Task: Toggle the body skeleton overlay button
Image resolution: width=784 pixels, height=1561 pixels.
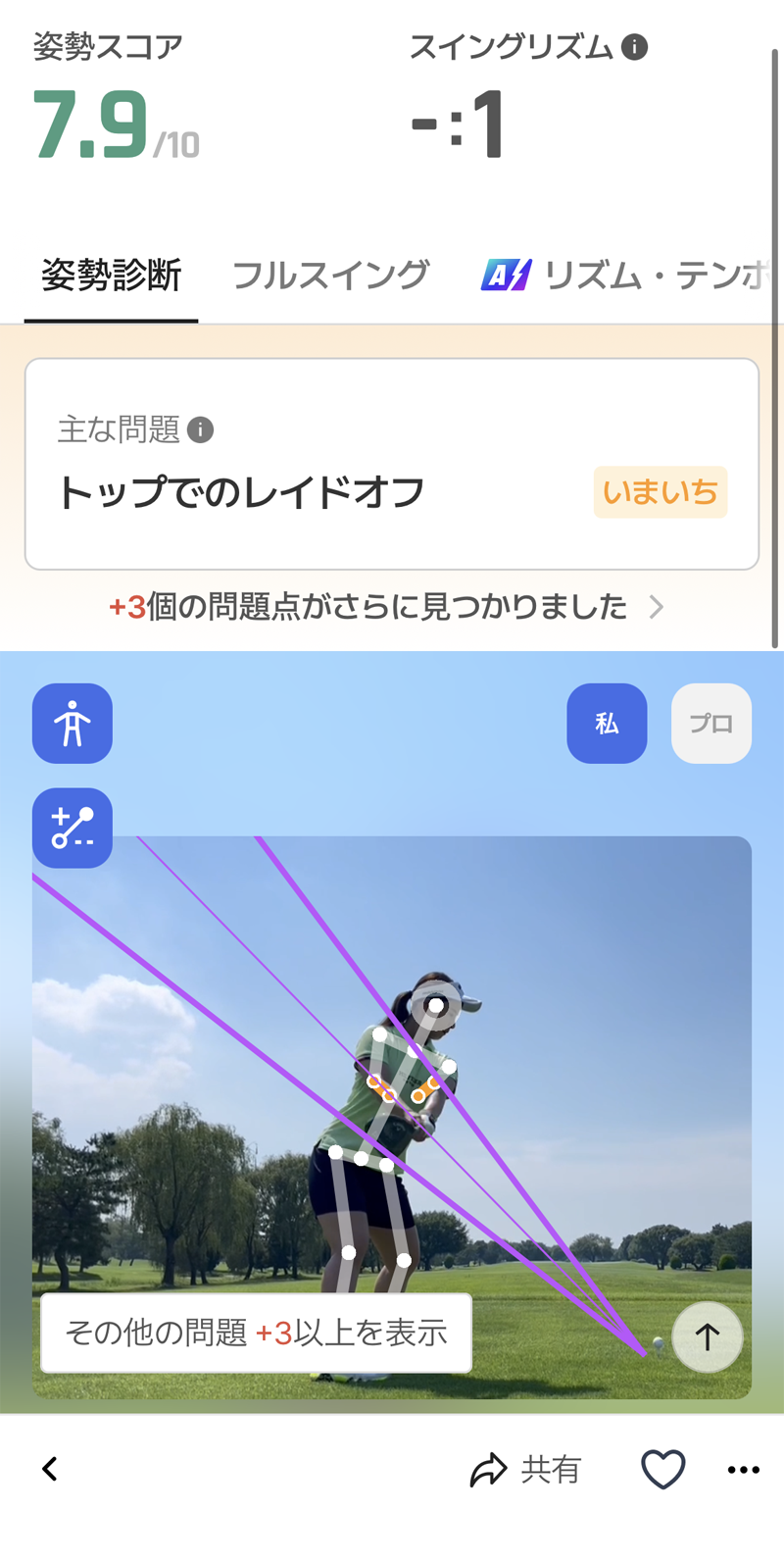Action: (x=73, y=724)
